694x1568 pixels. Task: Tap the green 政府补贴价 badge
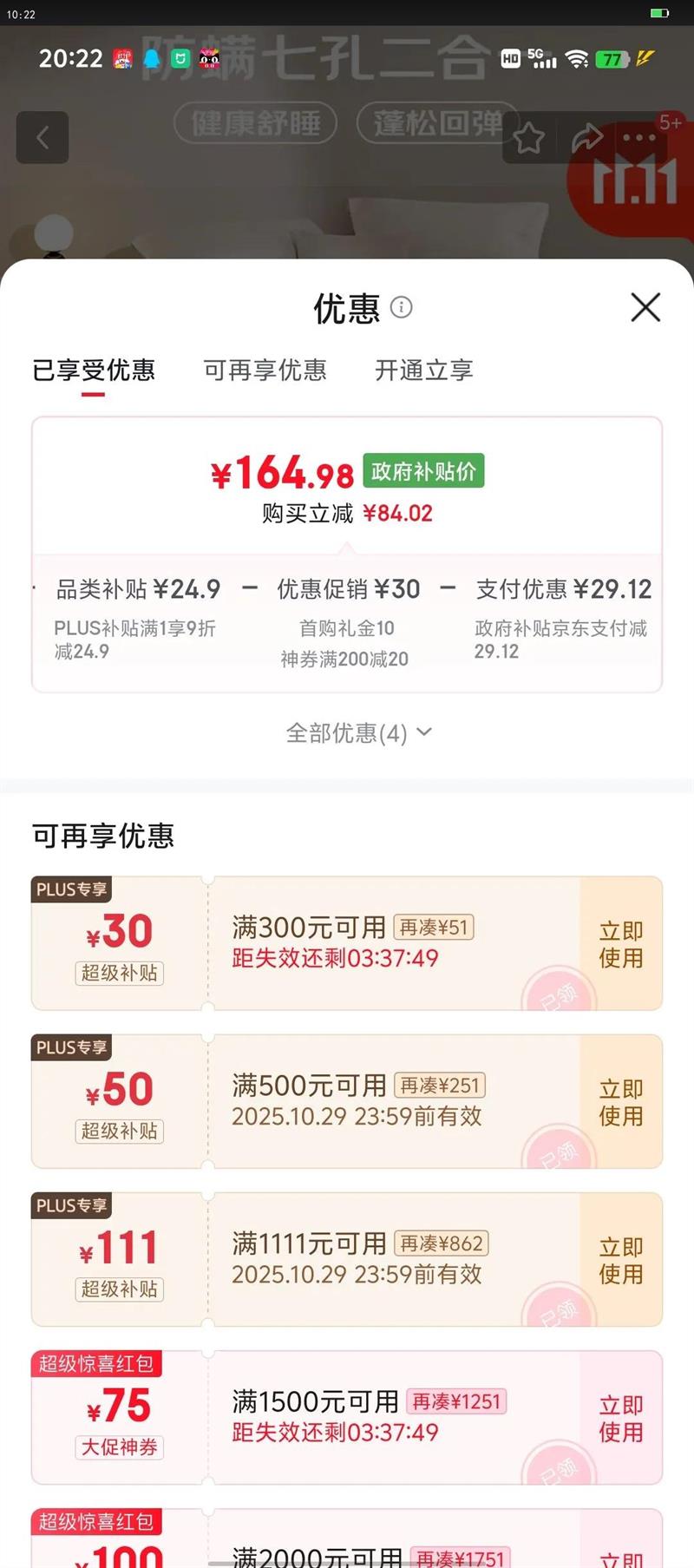point(422,470)
